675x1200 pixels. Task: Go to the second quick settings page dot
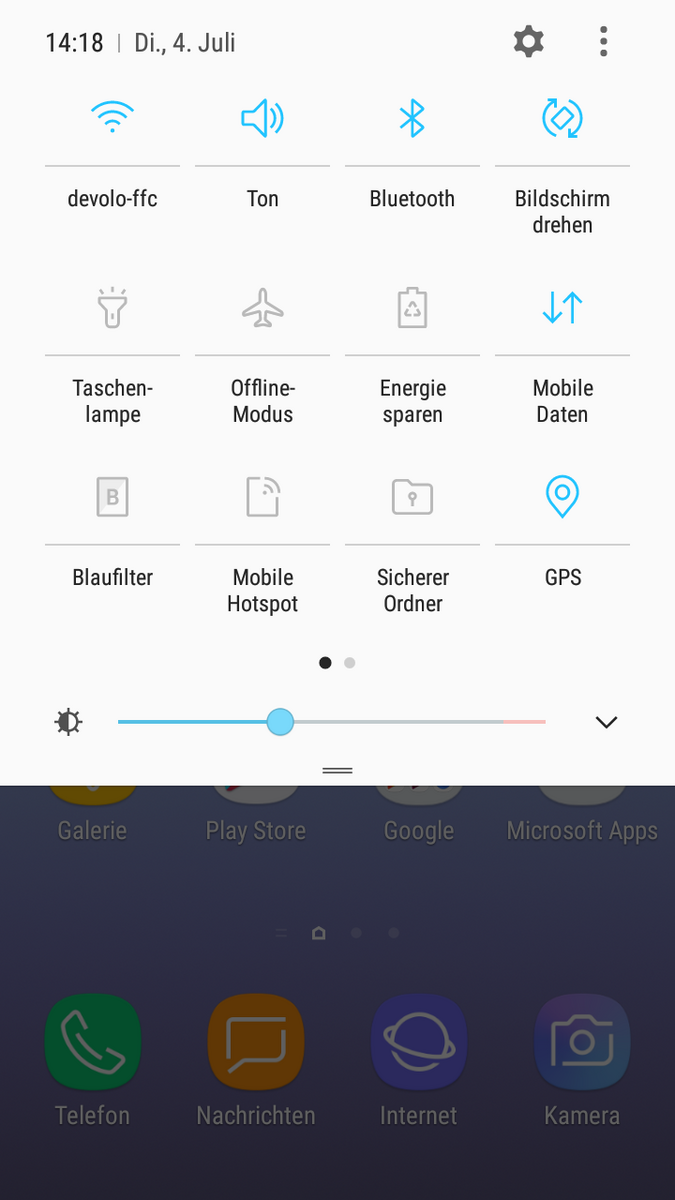tap(349, 662)
